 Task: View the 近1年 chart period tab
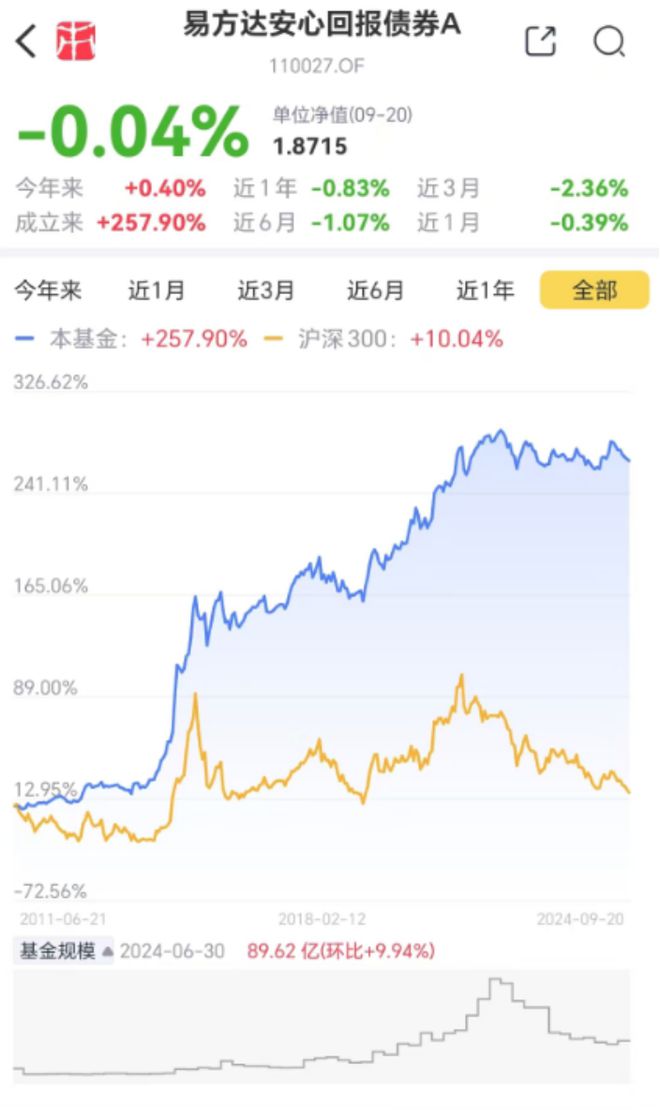[x=485, y=290]
